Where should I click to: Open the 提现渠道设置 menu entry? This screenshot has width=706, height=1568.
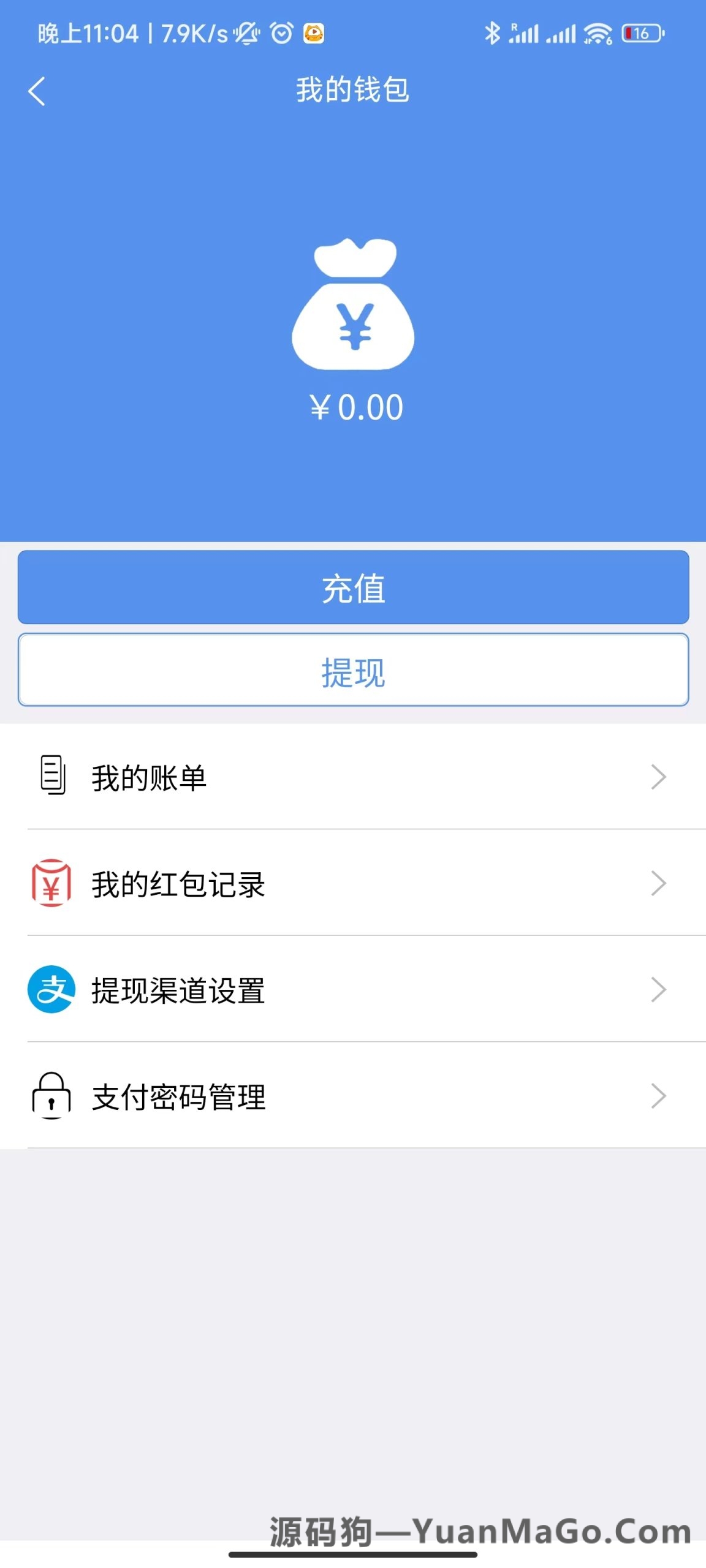[178, 990]
